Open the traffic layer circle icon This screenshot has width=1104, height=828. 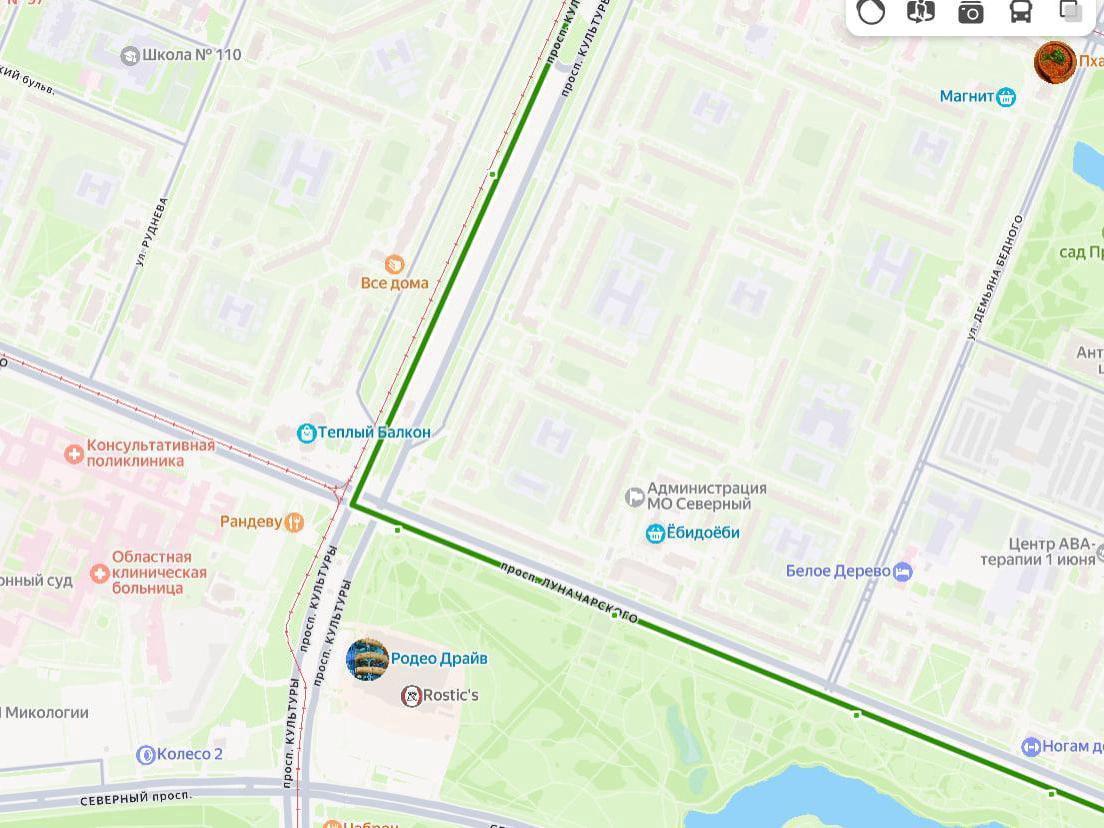point(871,11)
